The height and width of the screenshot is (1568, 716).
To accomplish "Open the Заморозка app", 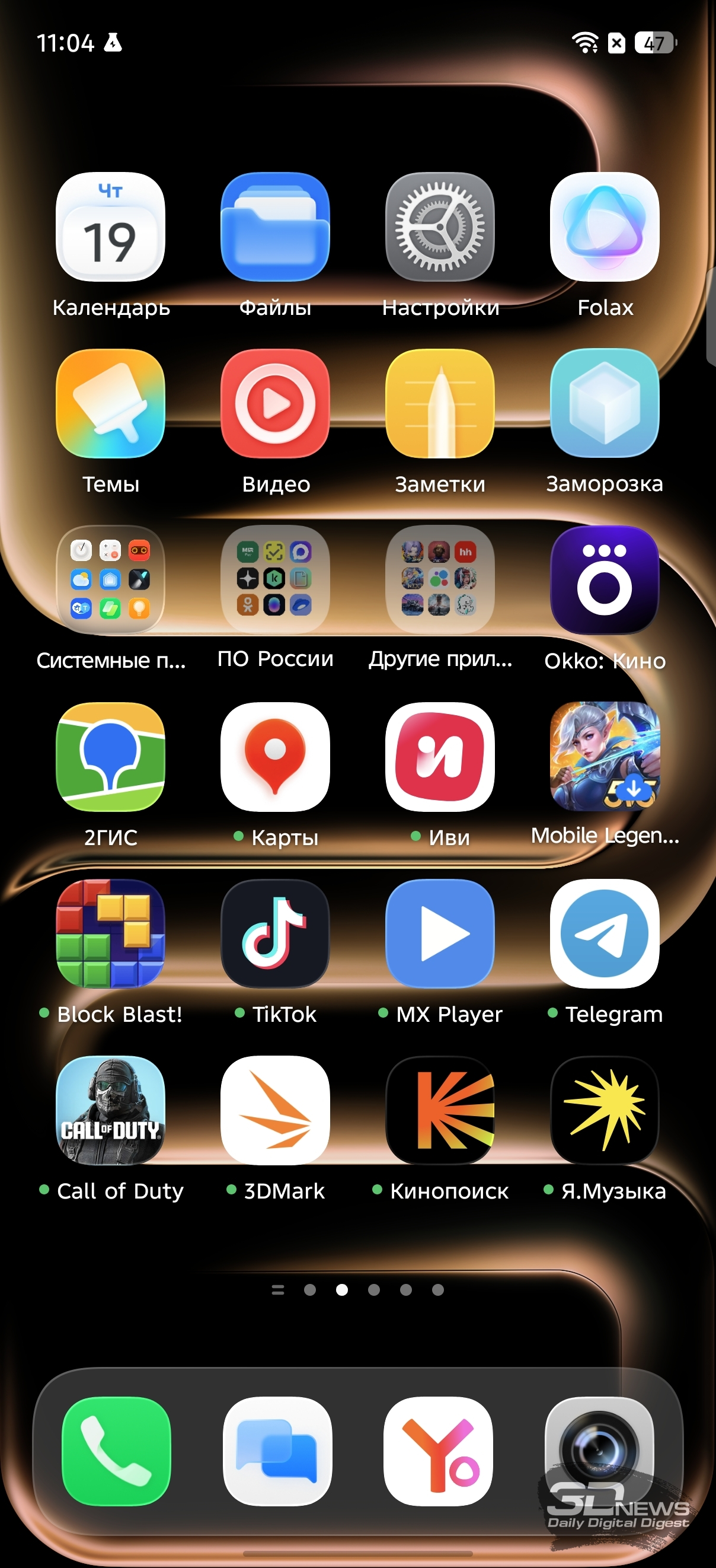I will (605, 404).
